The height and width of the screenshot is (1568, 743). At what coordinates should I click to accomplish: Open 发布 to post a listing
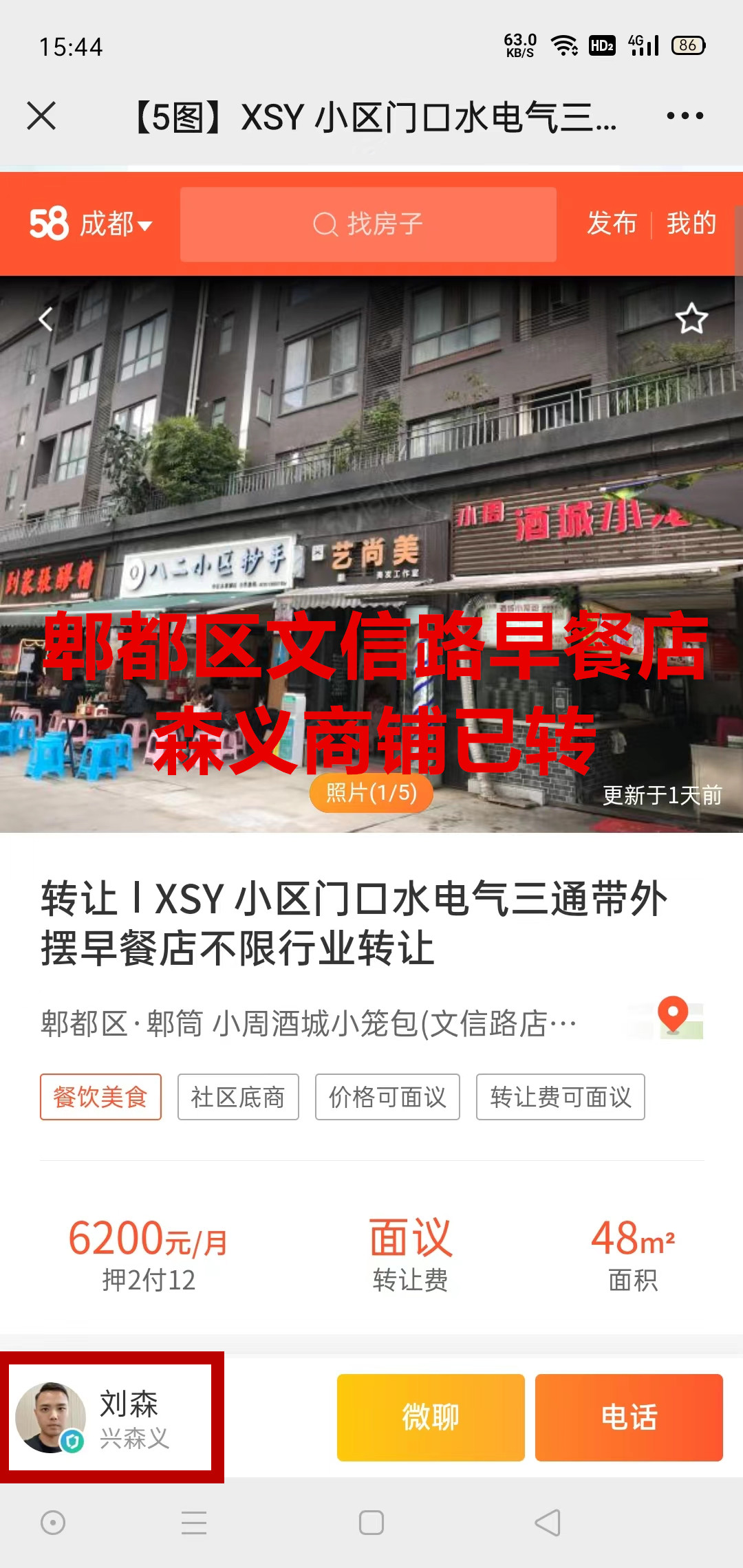pyautogui.click(x=612, y=224)
